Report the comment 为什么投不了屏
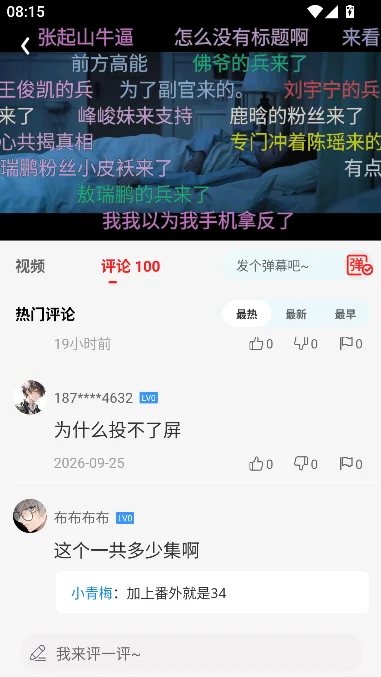The width and height of the screenshot is (381, 677). [x=350, y=464]
